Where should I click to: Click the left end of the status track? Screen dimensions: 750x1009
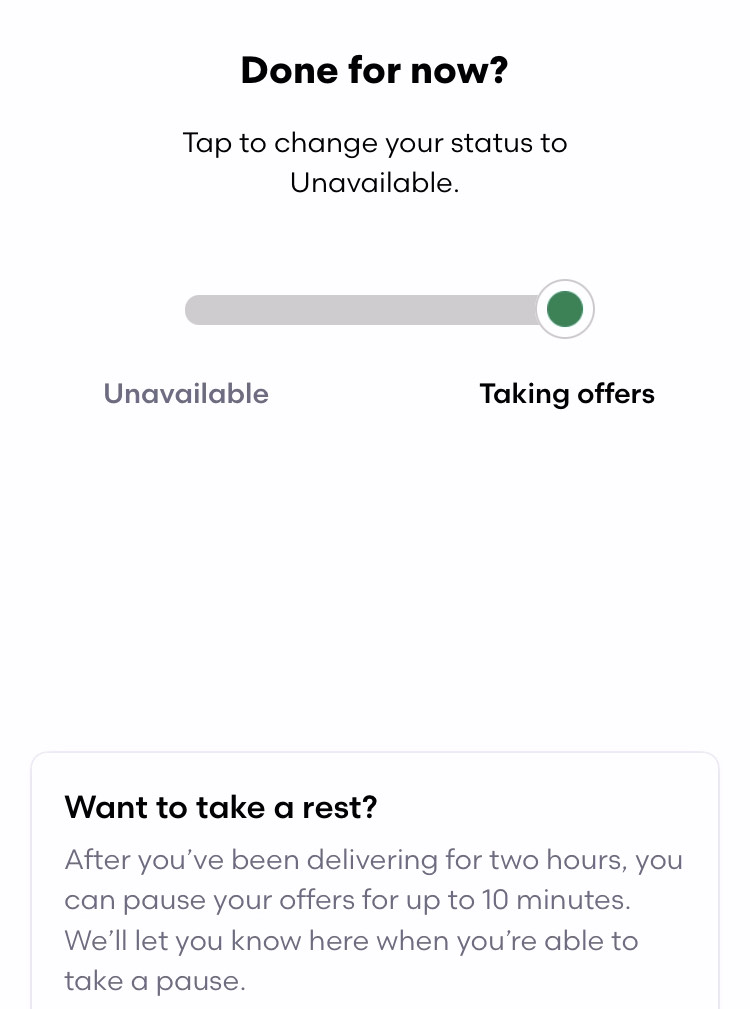pos(195,309)
